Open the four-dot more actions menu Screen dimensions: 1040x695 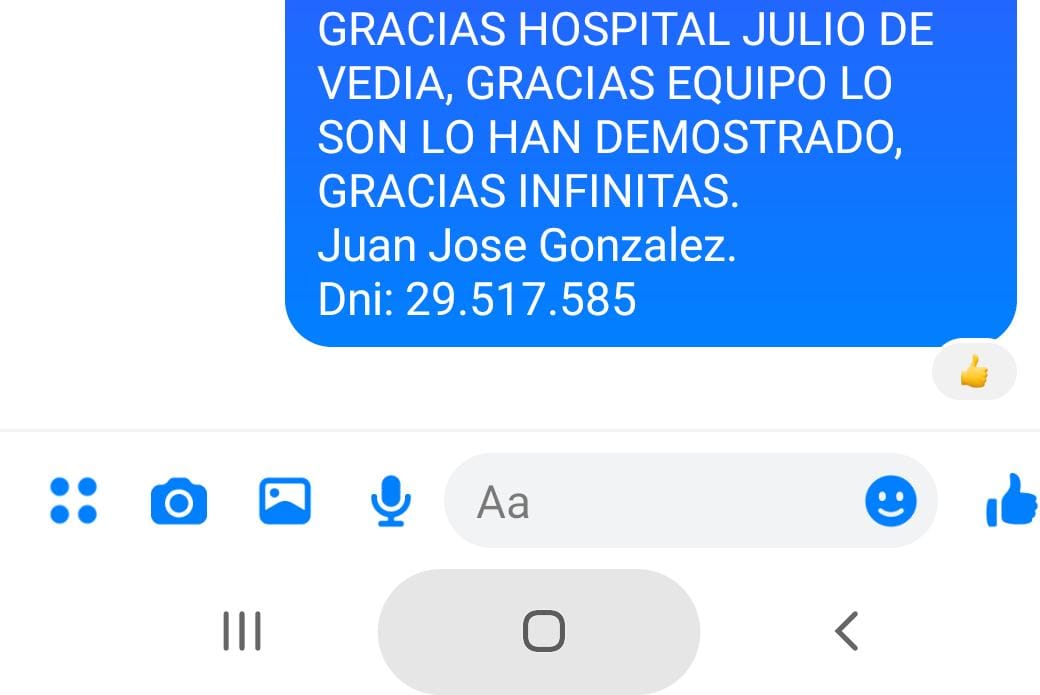pyautogui.click(x=73, y=501)
